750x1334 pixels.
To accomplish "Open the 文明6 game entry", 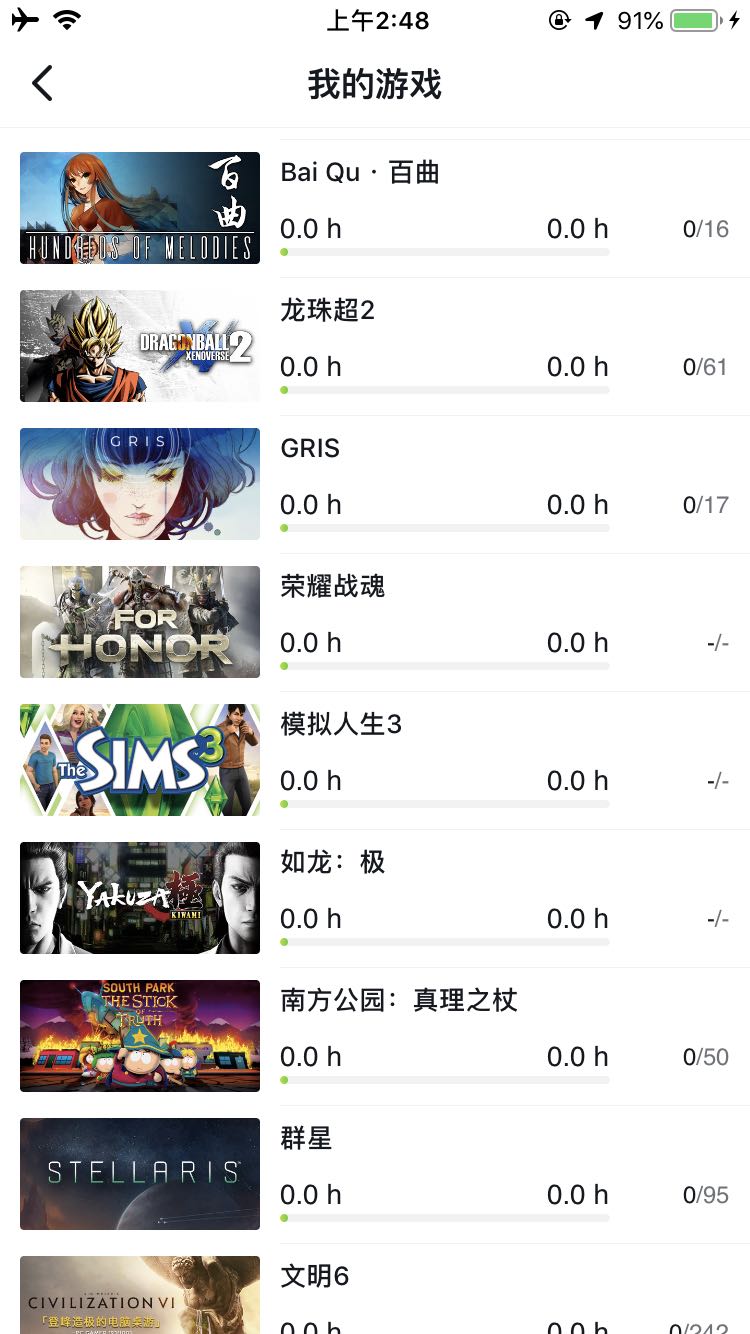I will click(x=384, y=1296).
